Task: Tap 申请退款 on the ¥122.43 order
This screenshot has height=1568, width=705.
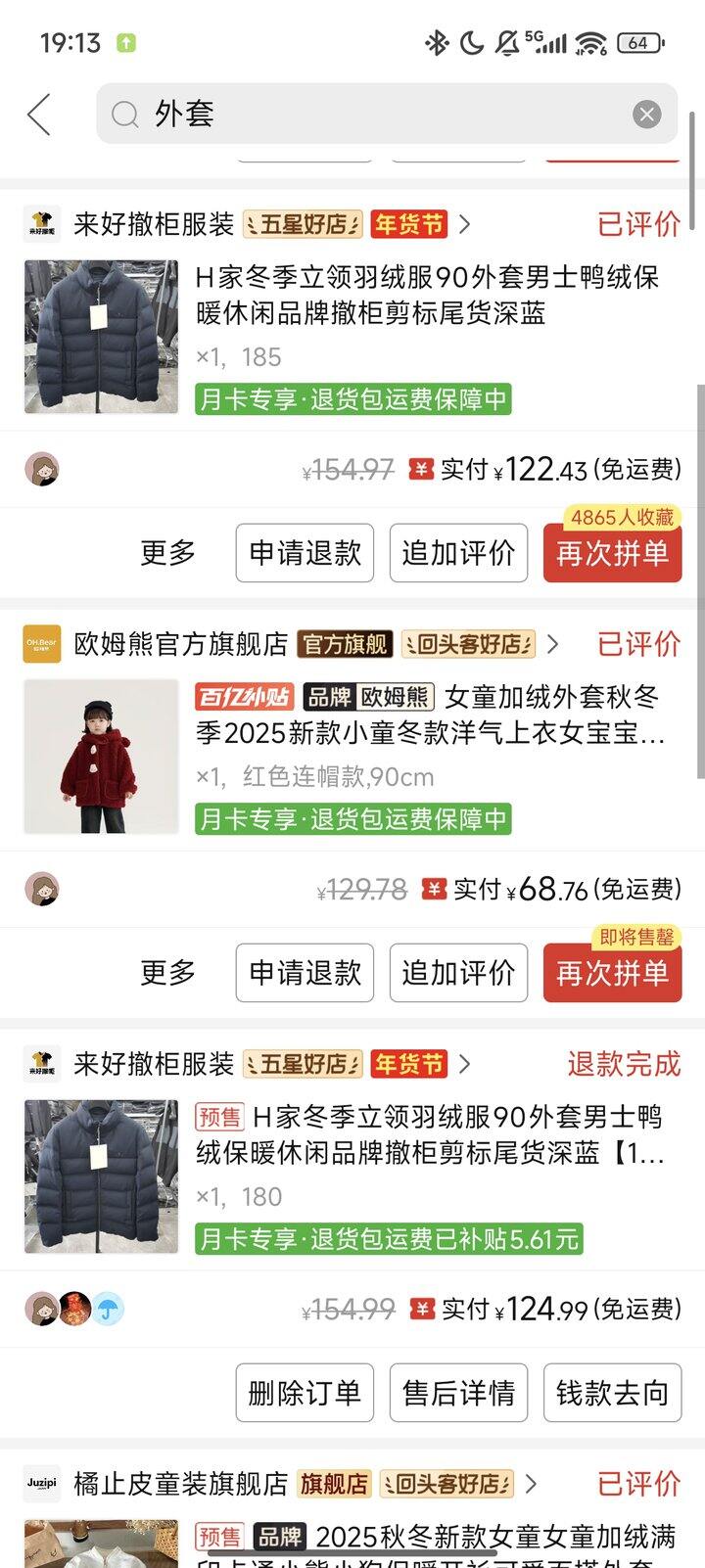Action: 305,553
